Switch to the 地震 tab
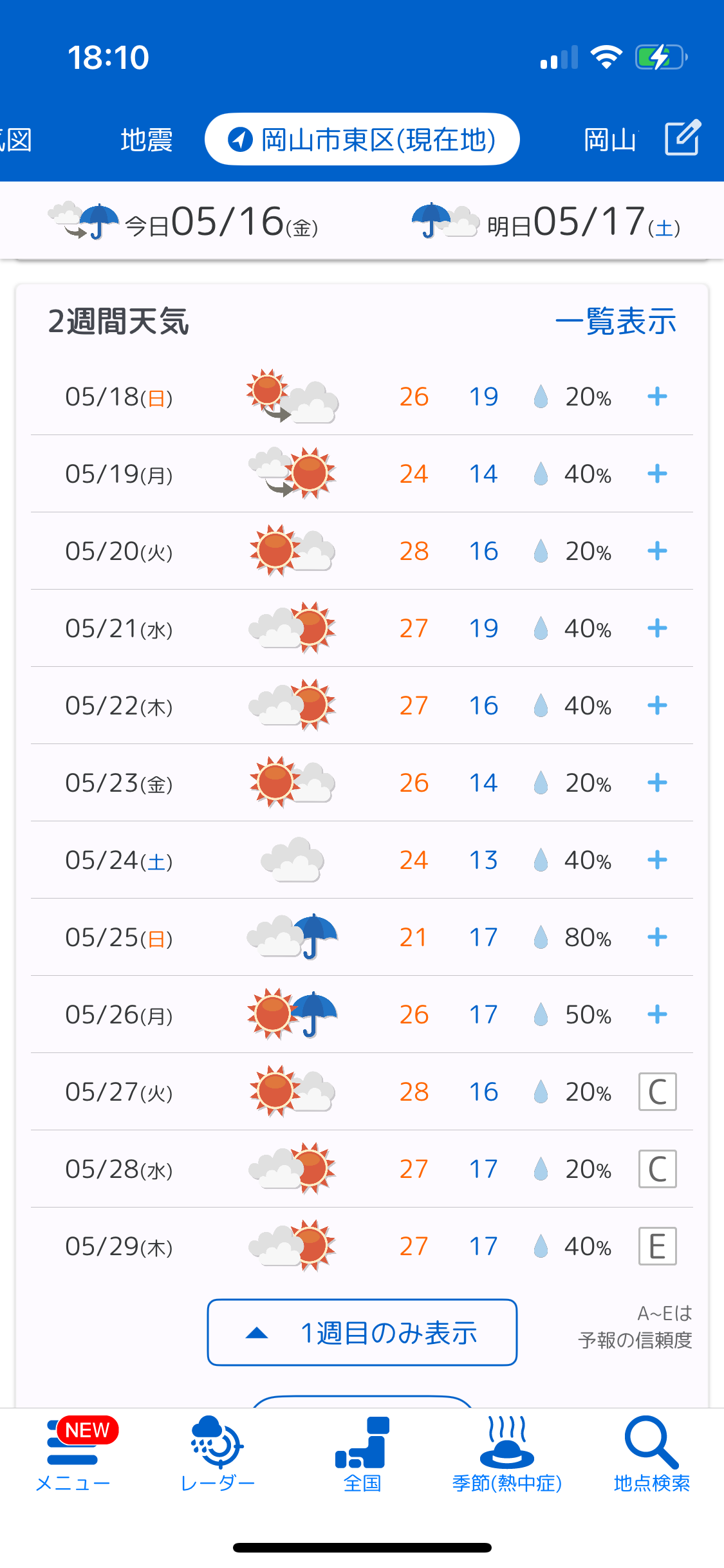 tap(147, 140)
